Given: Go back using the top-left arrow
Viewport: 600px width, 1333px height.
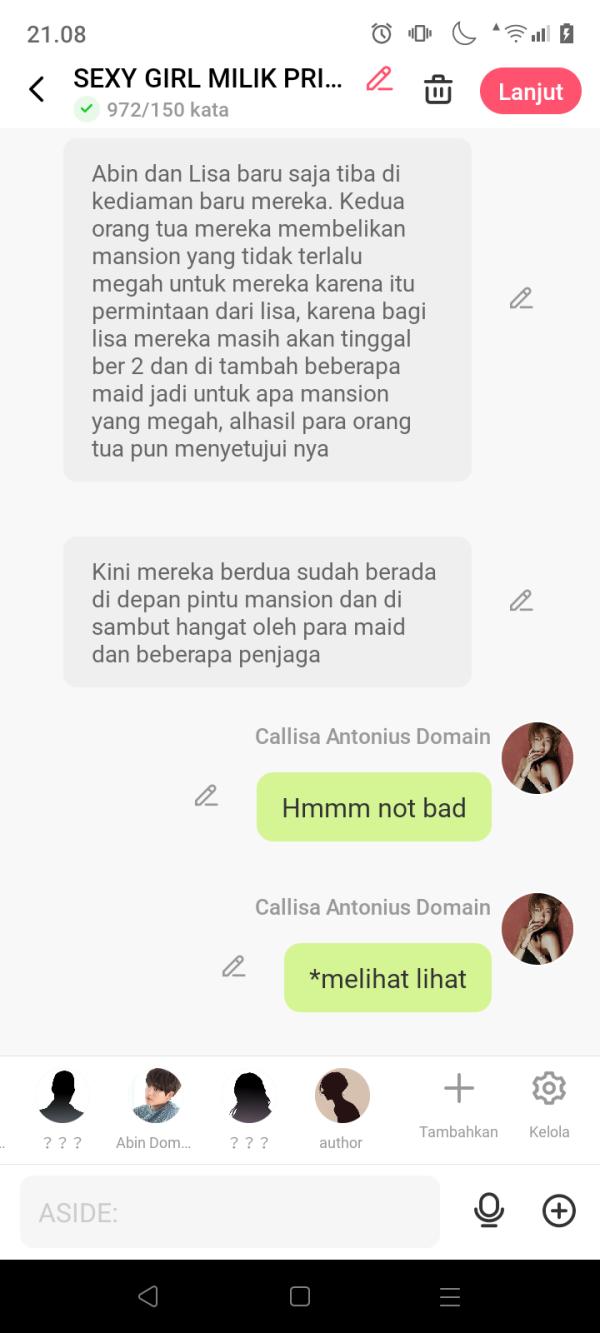Looking at the screenshot, I should 37,90.
